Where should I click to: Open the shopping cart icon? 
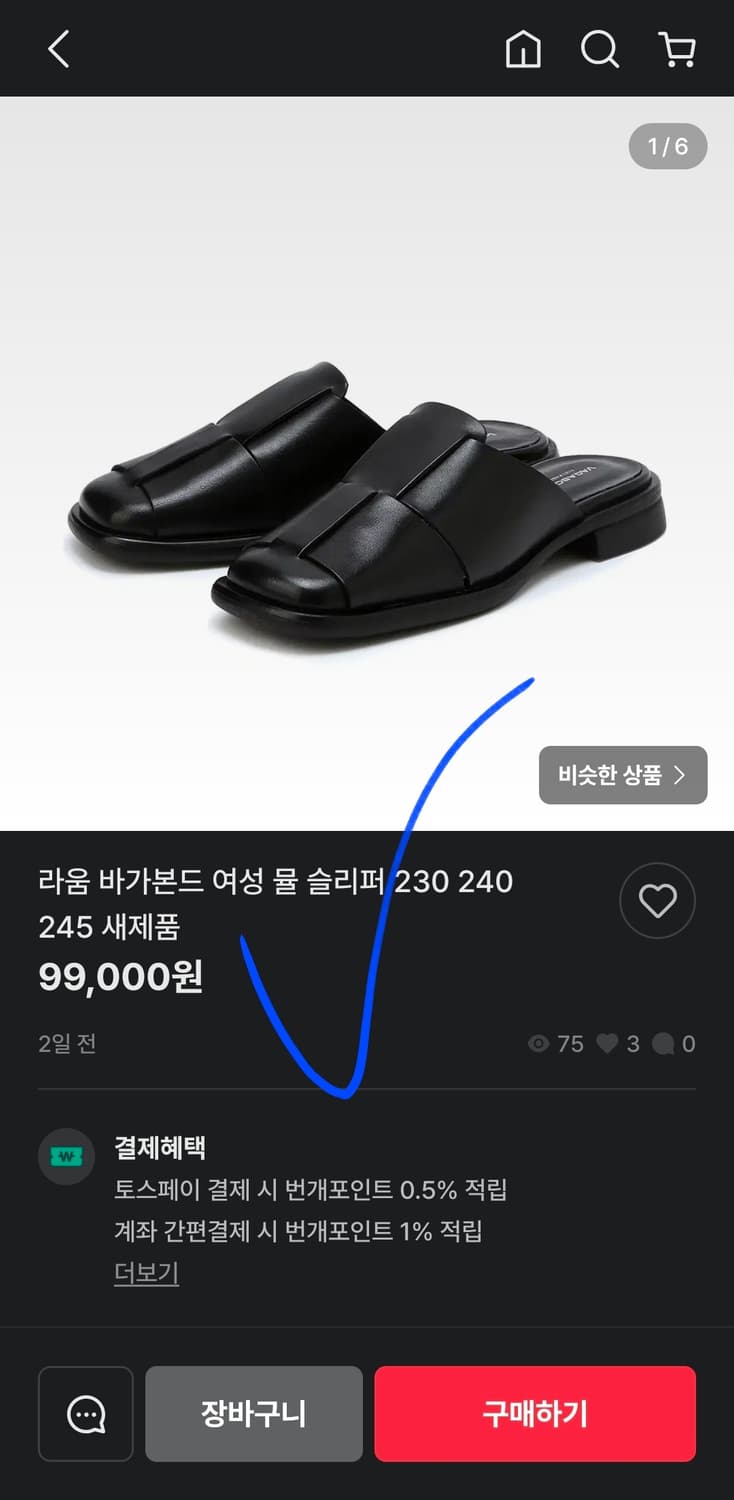tap(677, 50)
